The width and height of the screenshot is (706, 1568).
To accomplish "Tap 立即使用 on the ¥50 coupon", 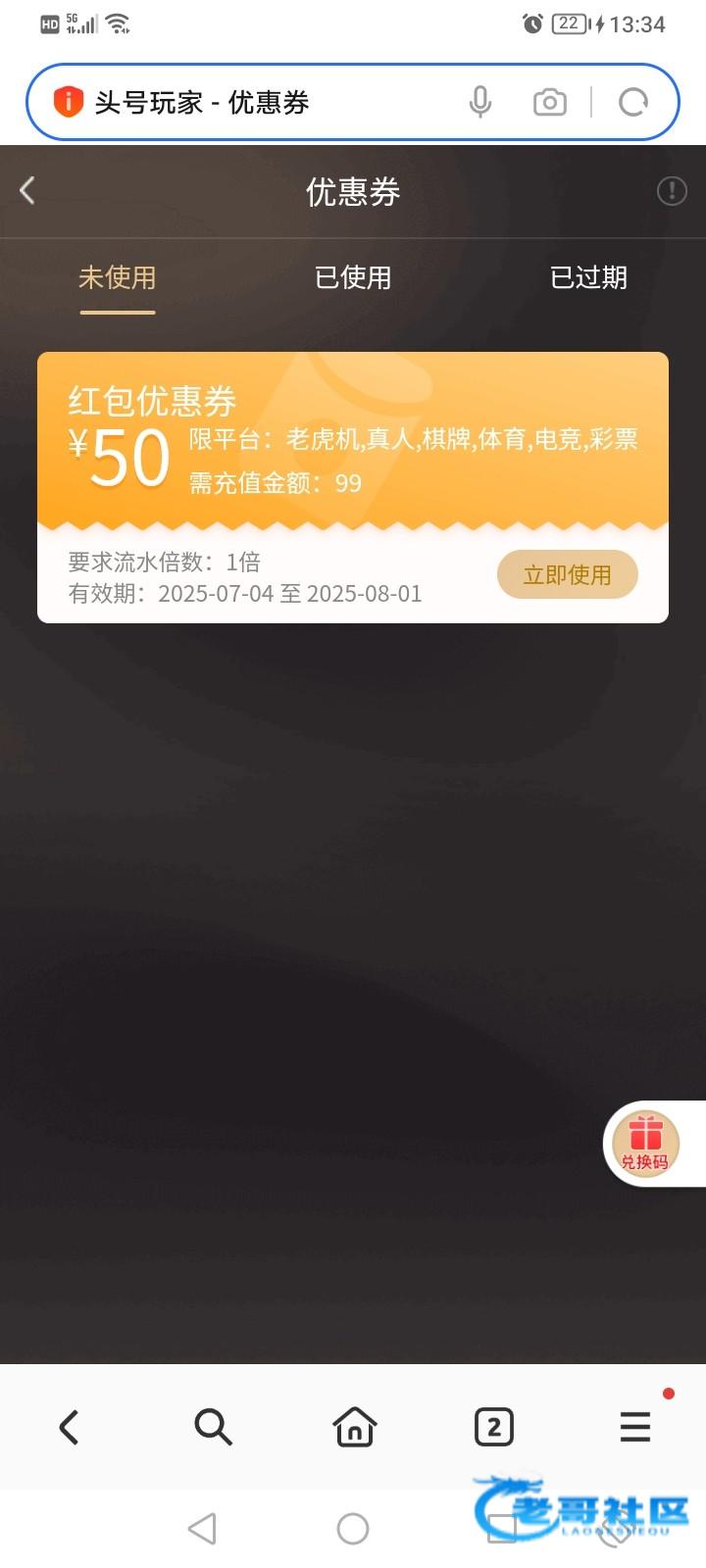I will [x=567, y=574].
